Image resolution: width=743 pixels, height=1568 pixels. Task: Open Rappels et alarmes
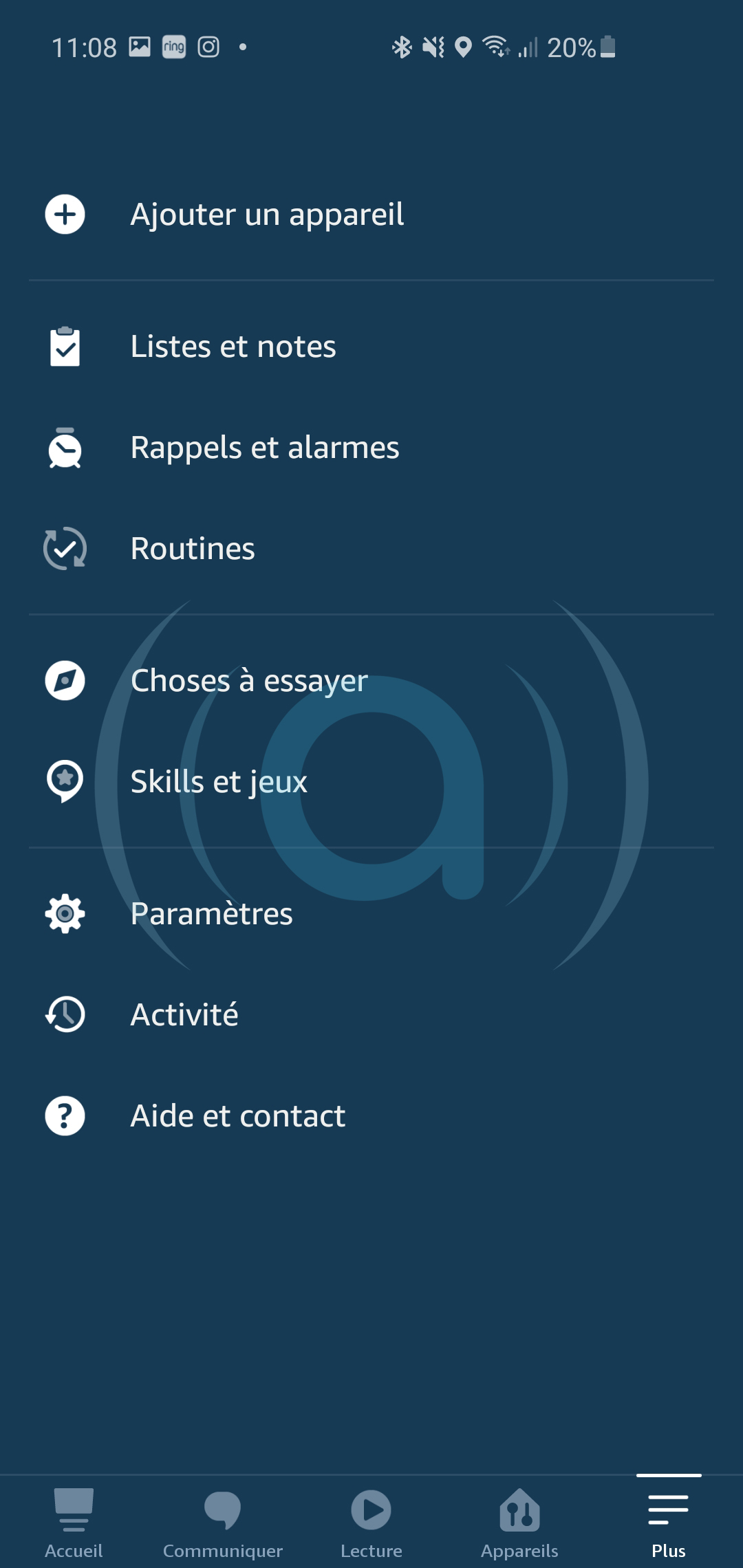(x=371, y=448)
